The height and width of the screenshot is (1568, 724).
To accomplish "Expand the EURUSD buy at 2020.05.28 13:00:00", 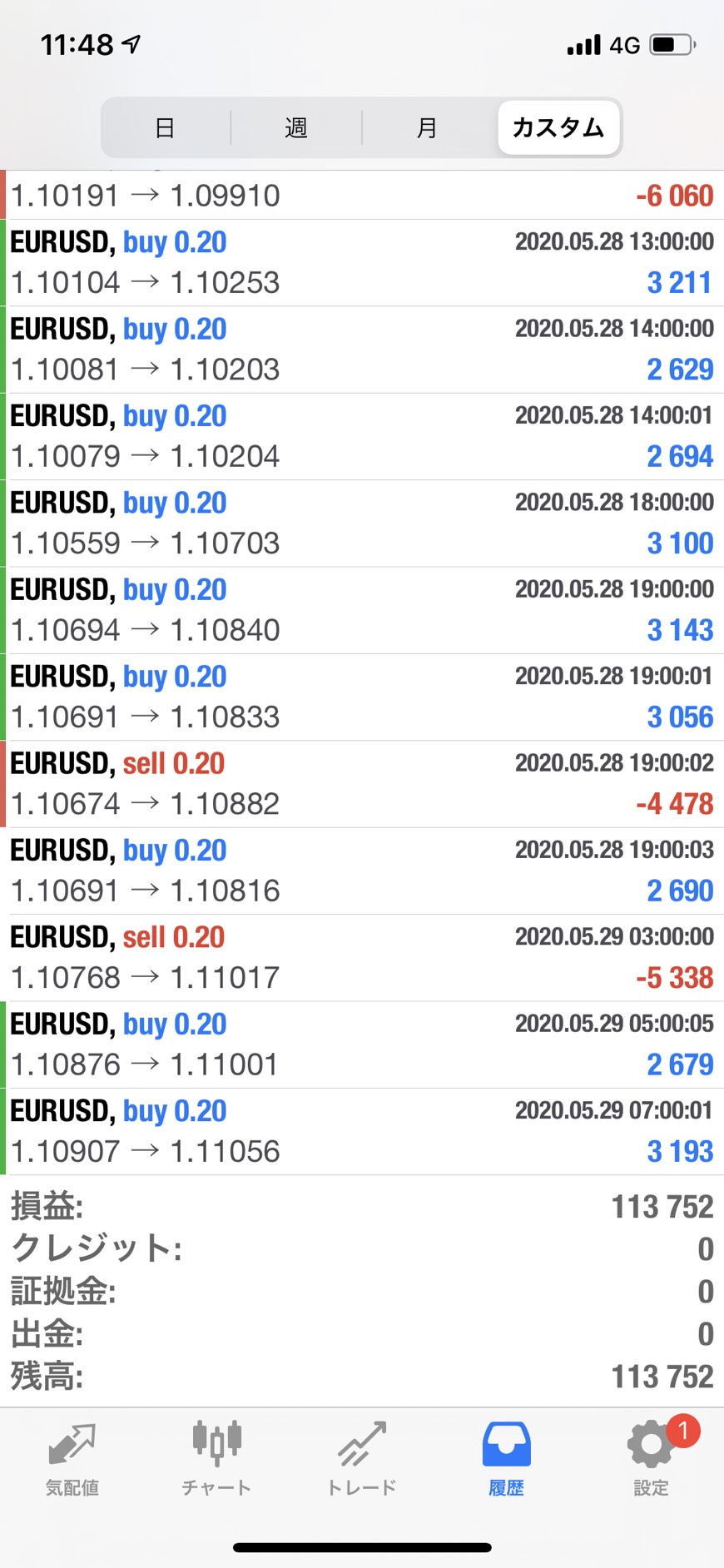I will (362, 263).
